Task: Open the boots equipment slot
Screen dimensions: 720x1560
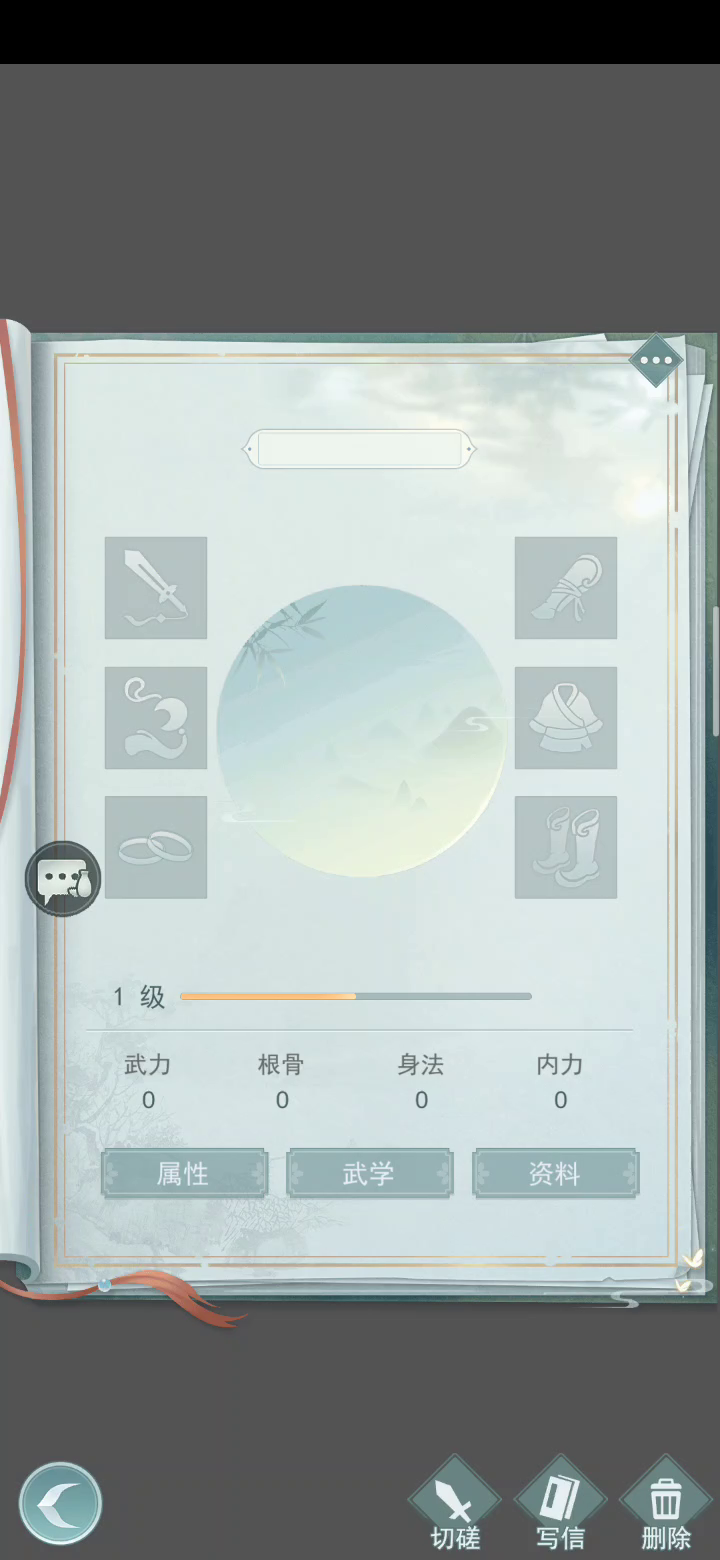Action: pyautogui.click(x=566, y=847)
